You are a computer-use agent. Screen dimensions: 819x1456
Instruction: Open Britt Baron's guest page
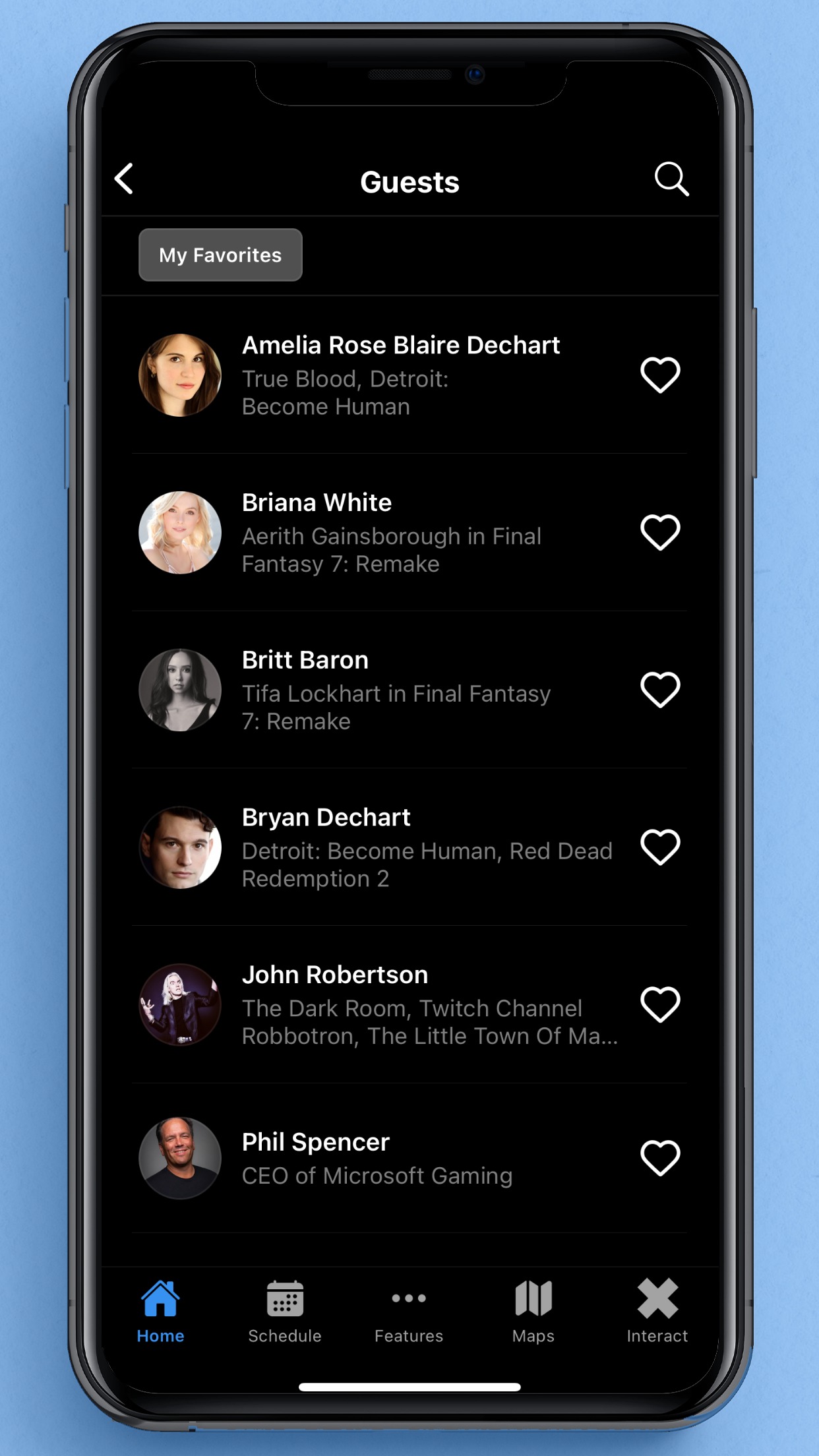(x=396, y=689)
